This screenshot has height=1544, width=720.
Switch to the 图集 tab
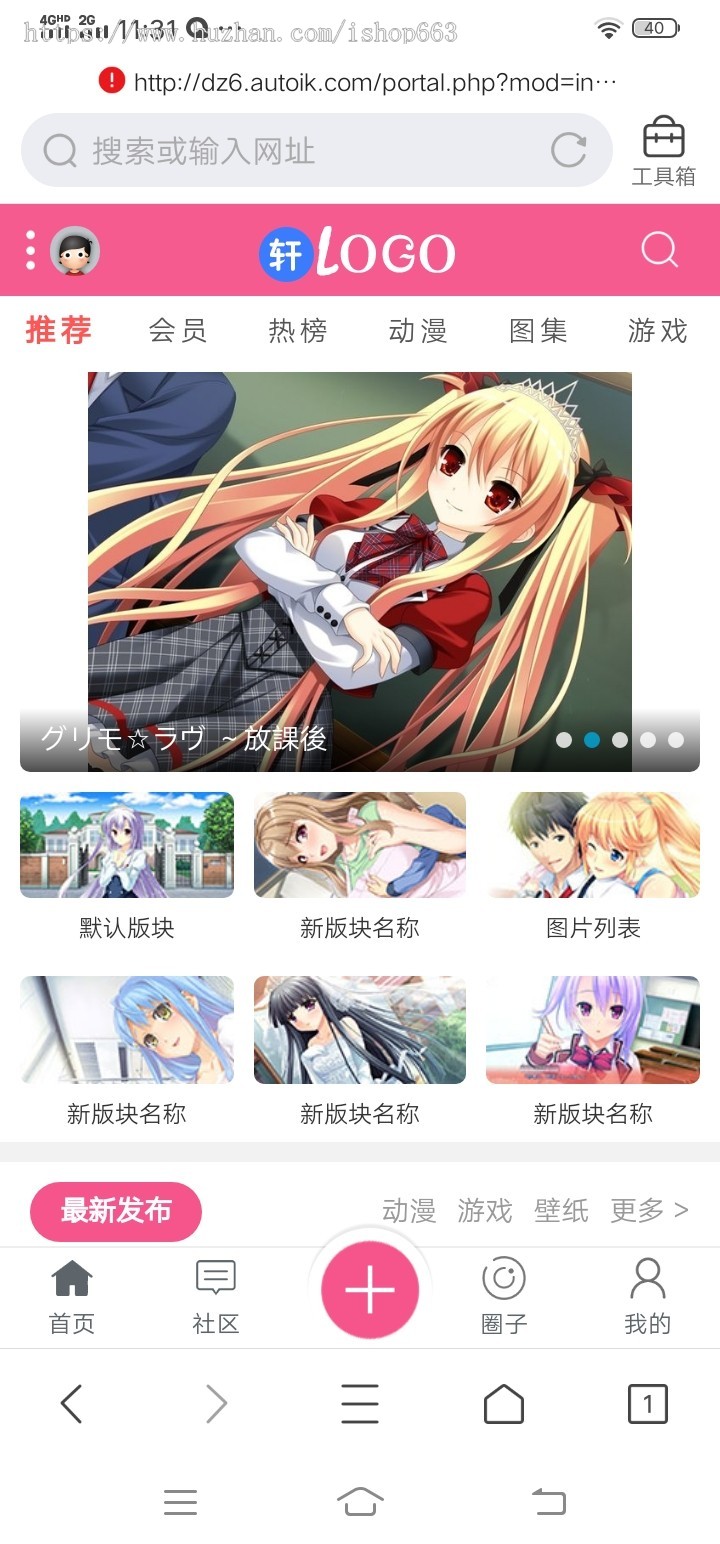point(538,331)
